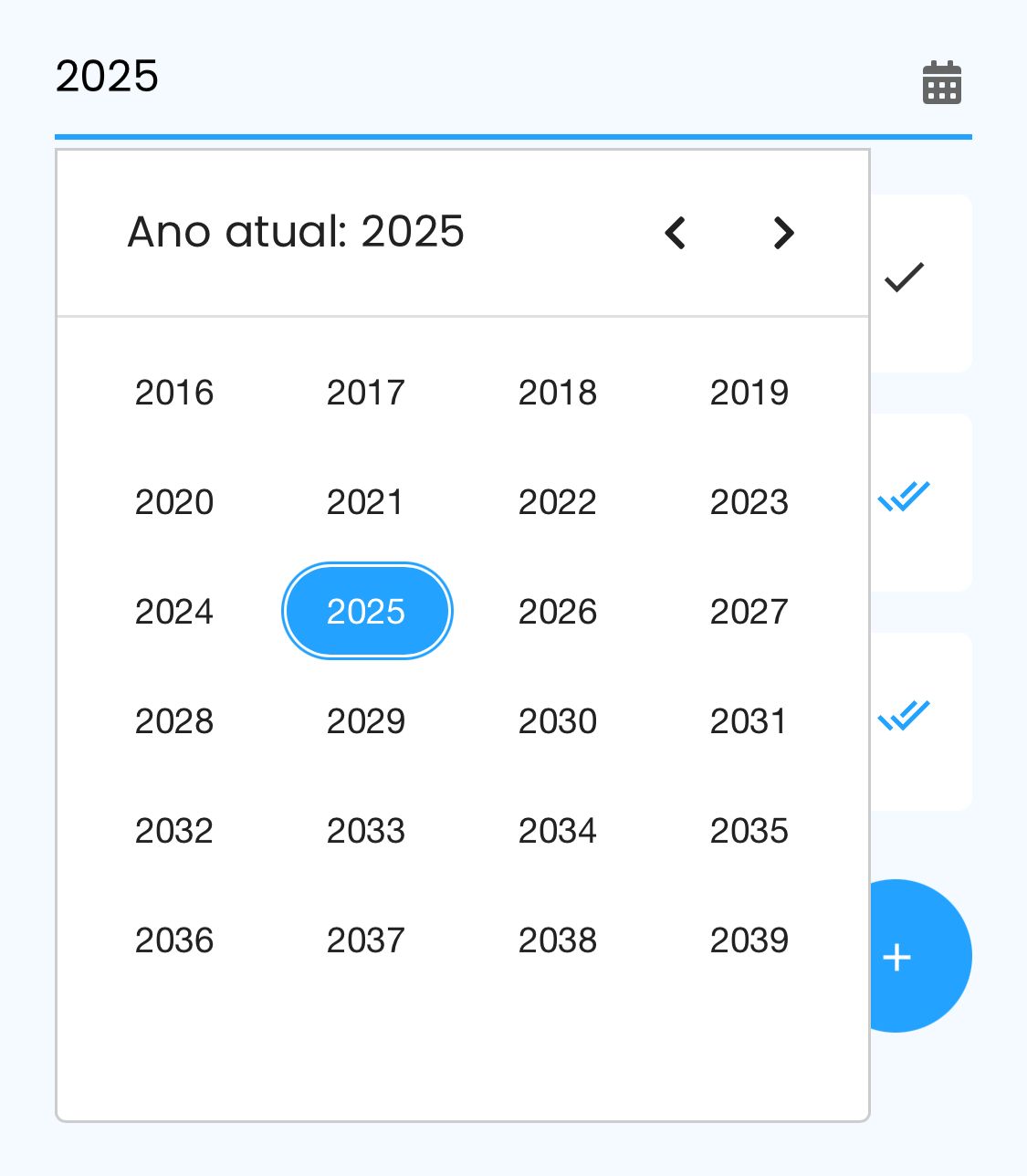Pick the year 2022

point(557,502)
